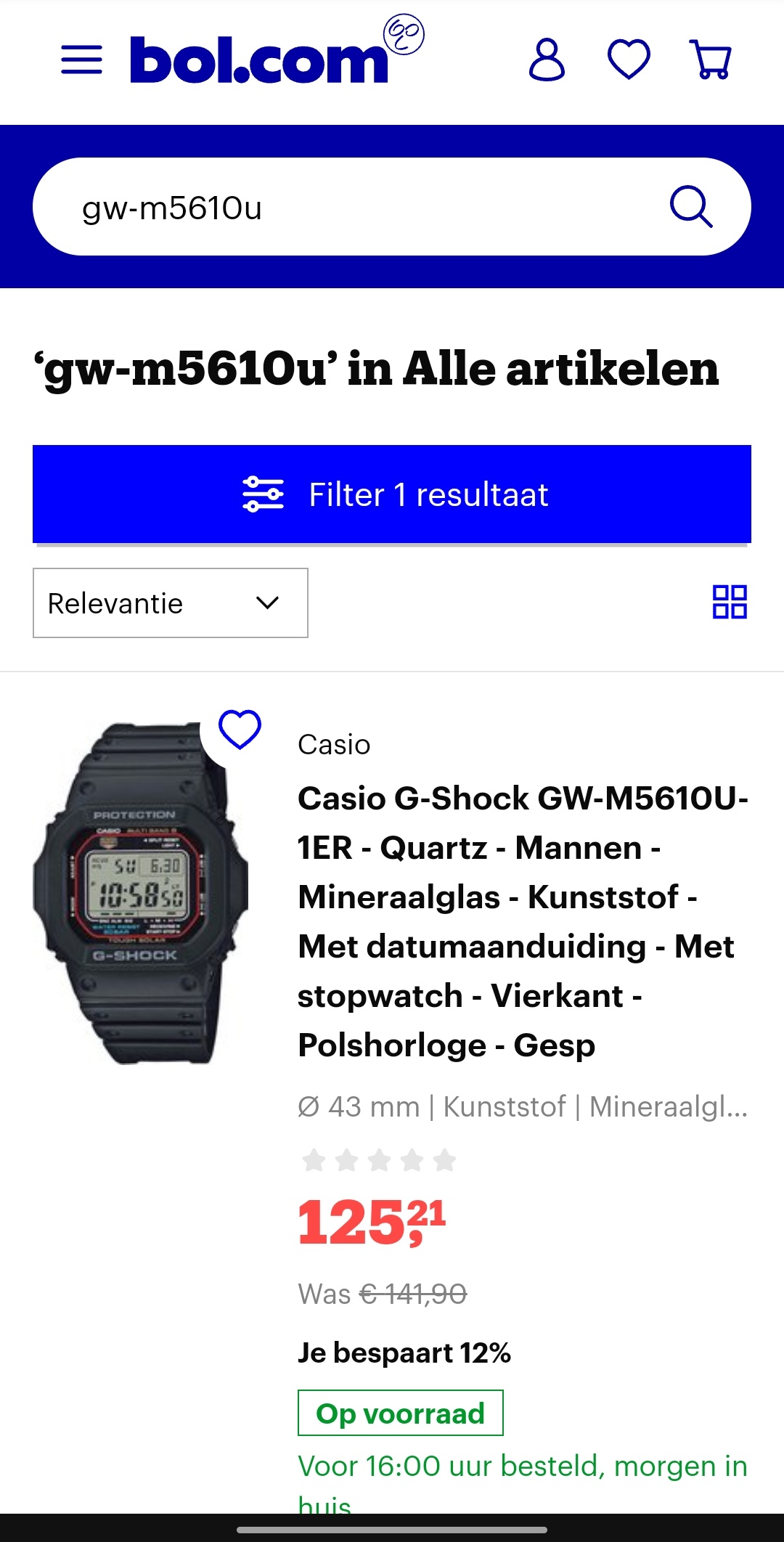The image size is (784, 1542).
Task: Open the hamburger menu
Action: pyautogui.click(x=81, y=60)
